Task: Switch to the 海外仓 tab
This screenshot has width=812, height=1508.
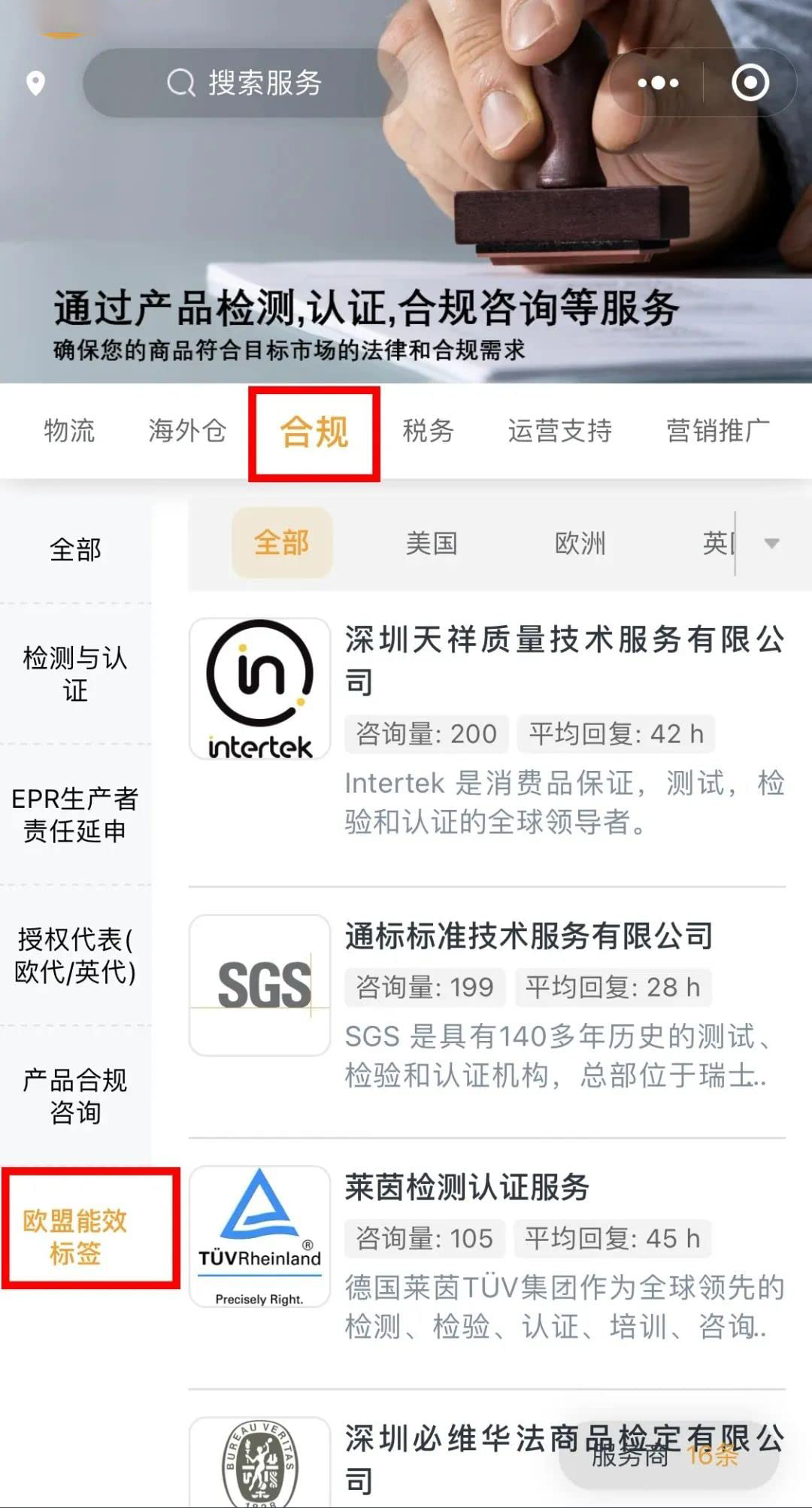Action: pos(187,431)
